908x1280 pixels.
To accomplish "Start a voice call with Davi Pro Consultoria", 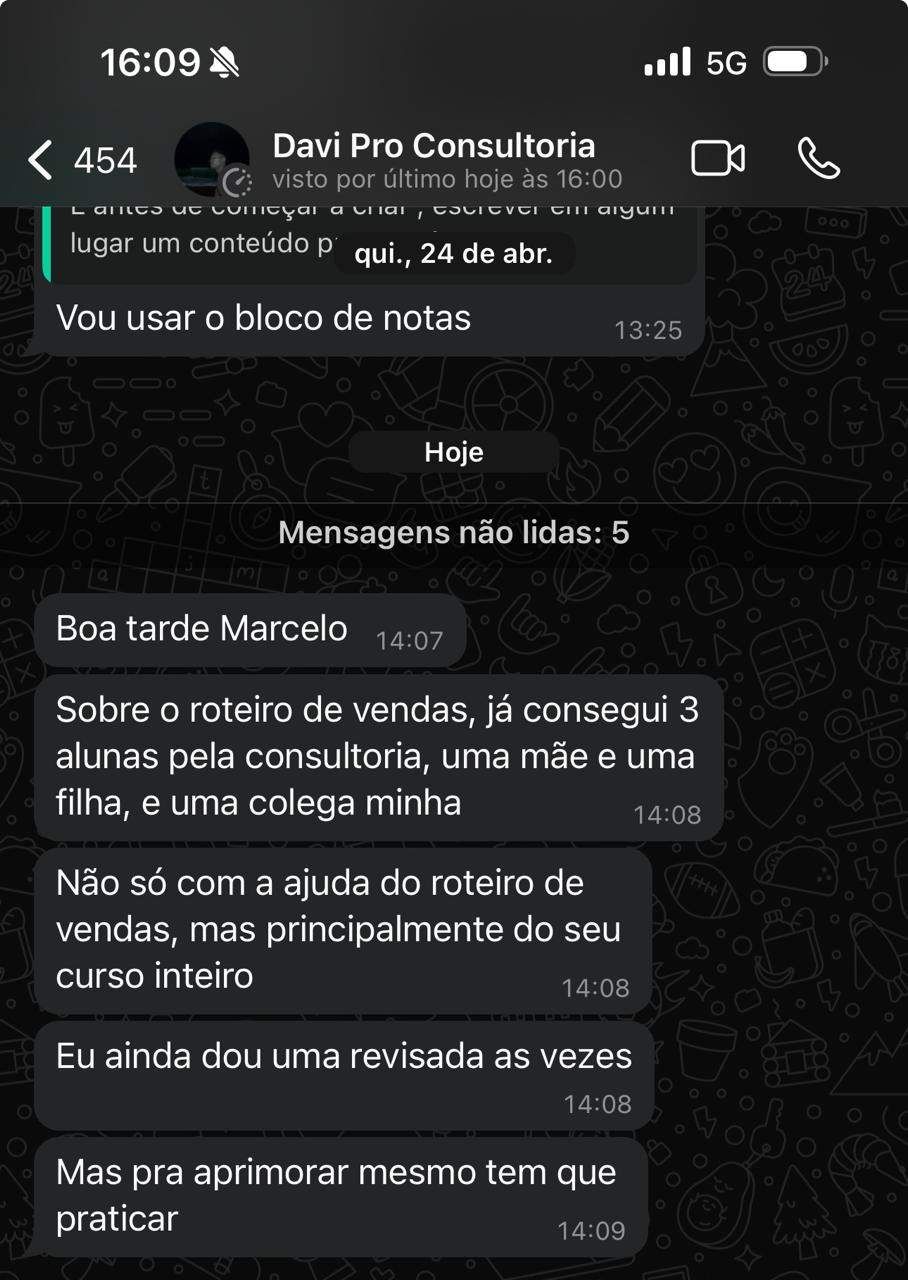I will coord(818,159).
